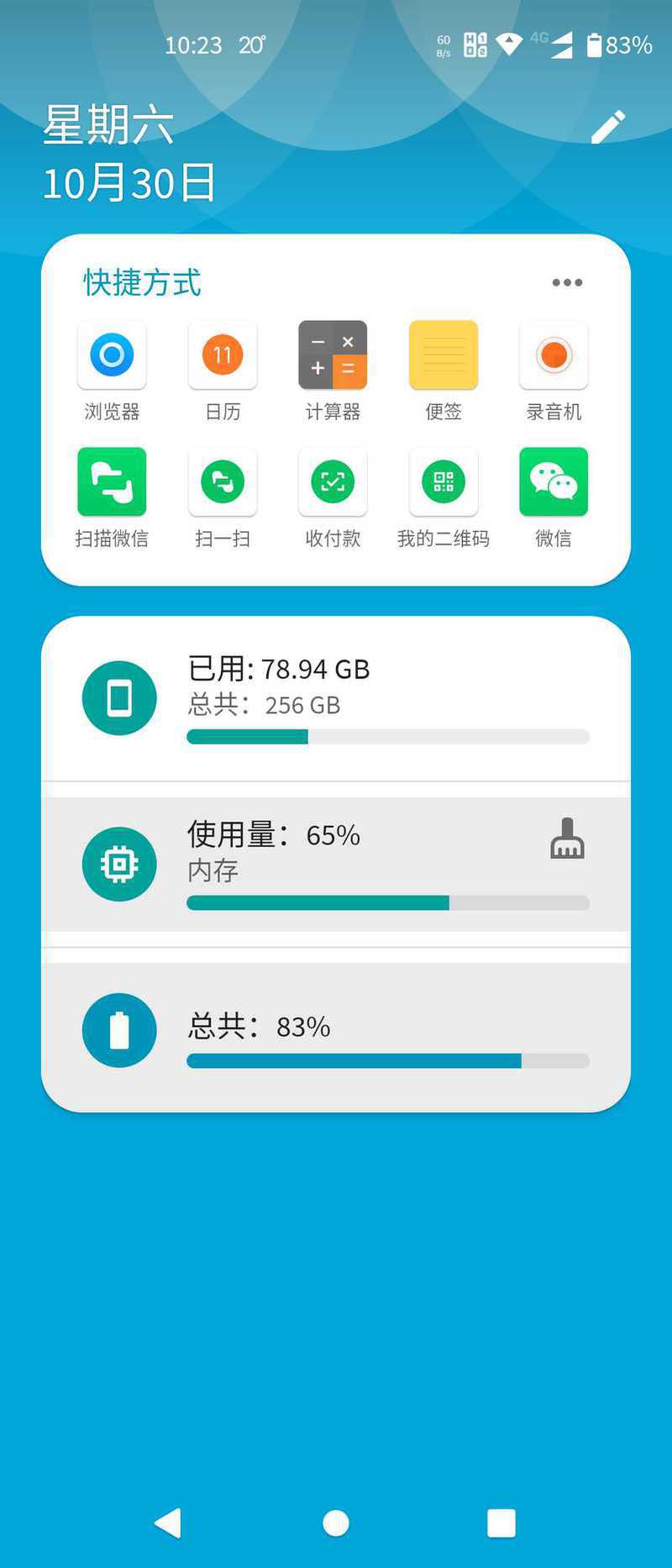Clean memory with the broom icon
Image resolution: width=672 pixels, height=1568 pixels.
(x=567, y=839)
